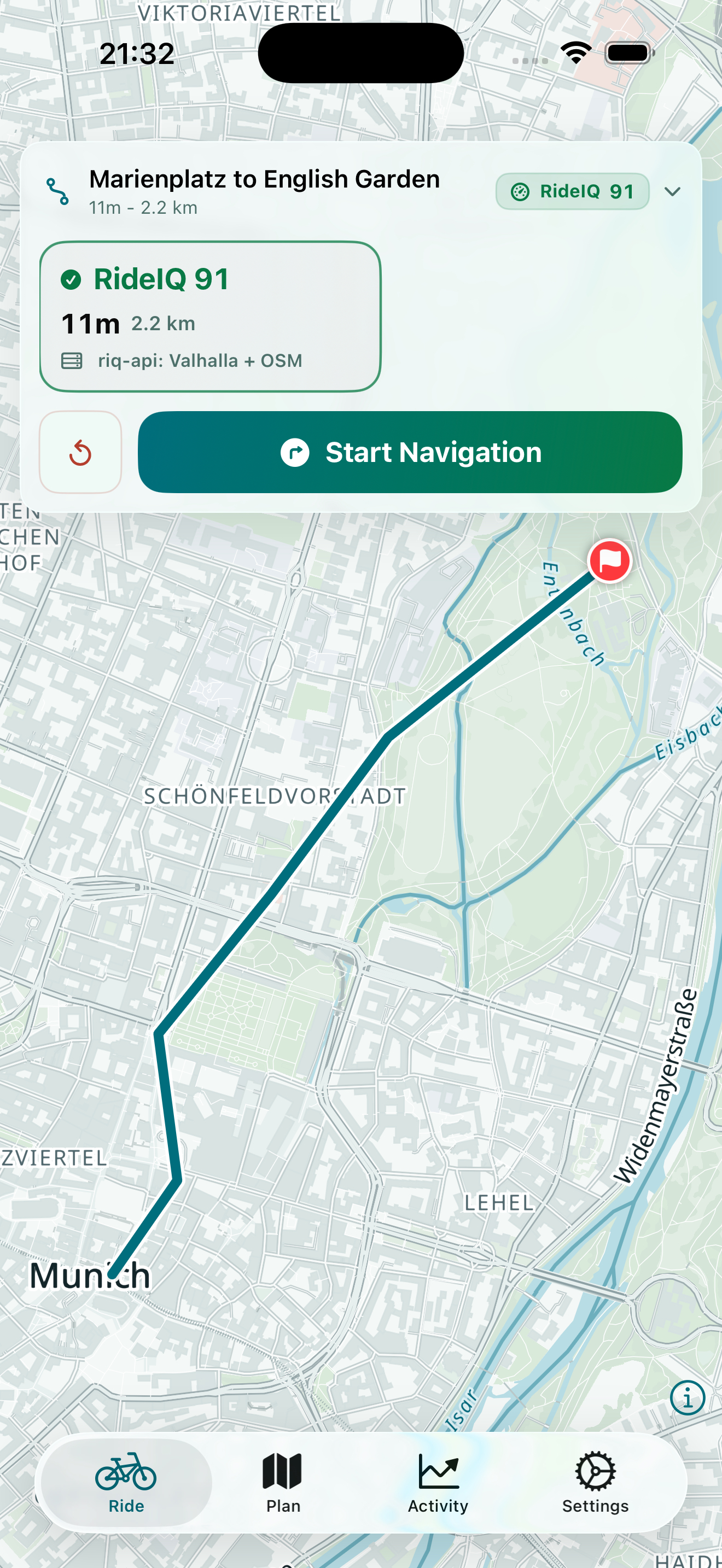The width and height of the screenshot is (722, 1568).
Task: Start navigation for this route
Action: coord(410,452)
